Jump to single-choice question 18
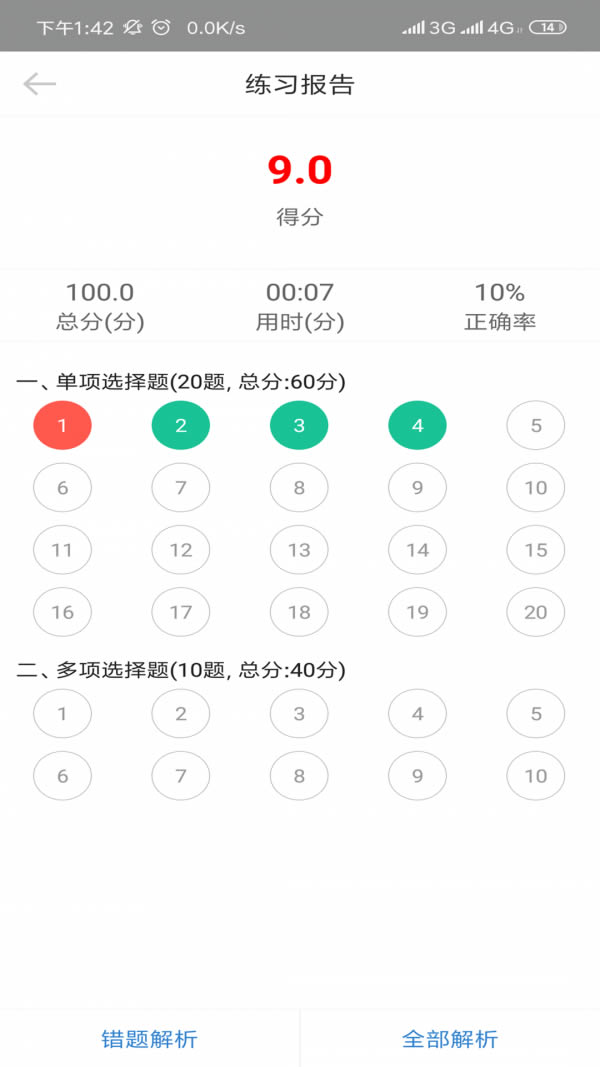Image resolution: width=600 pixels, height=1067 pixels. point(299,612)
